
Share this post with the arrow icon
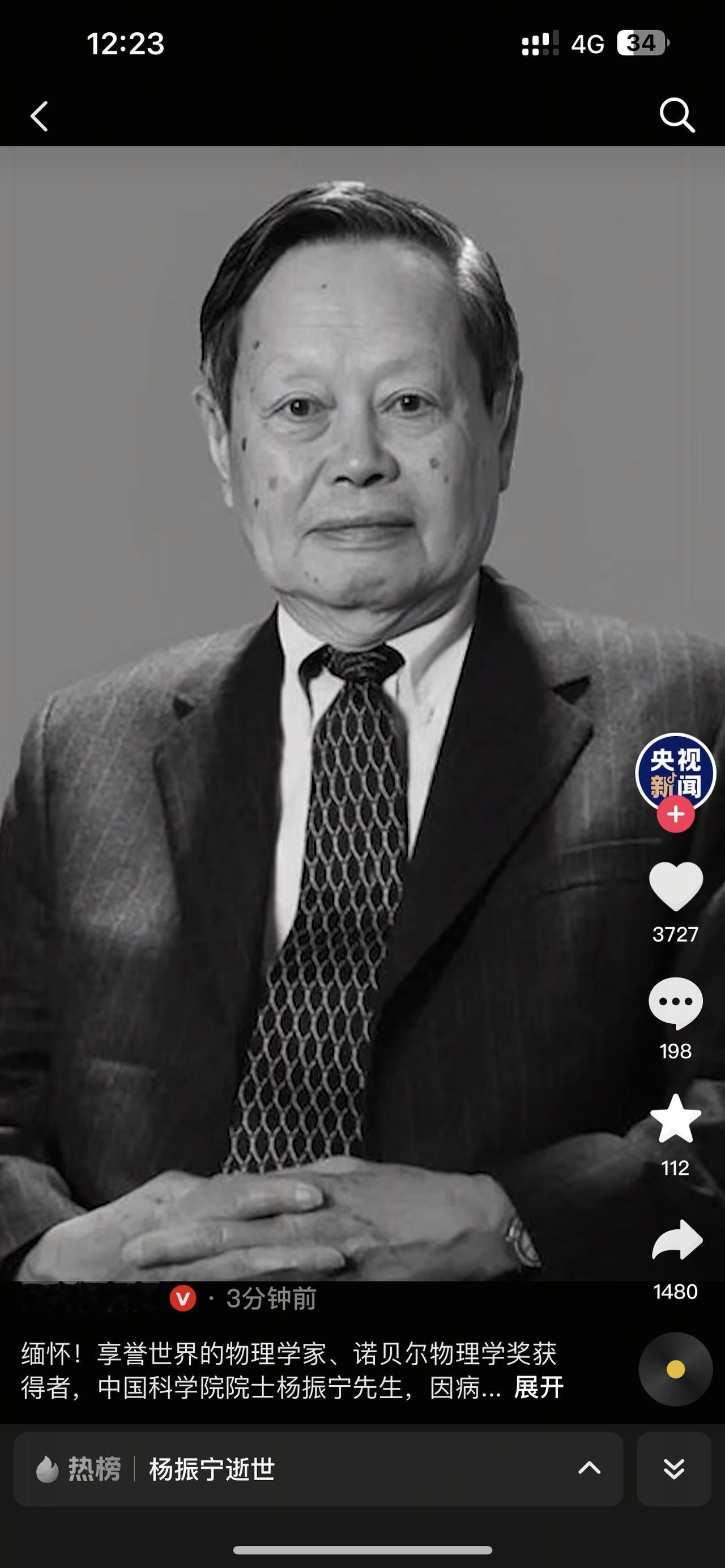click(x=676, y=1240)
